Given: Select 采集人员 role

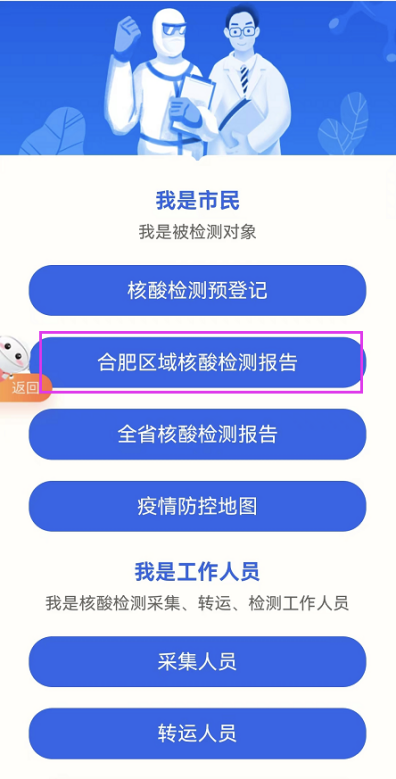Looking at the screenshot, I should 197,662.
